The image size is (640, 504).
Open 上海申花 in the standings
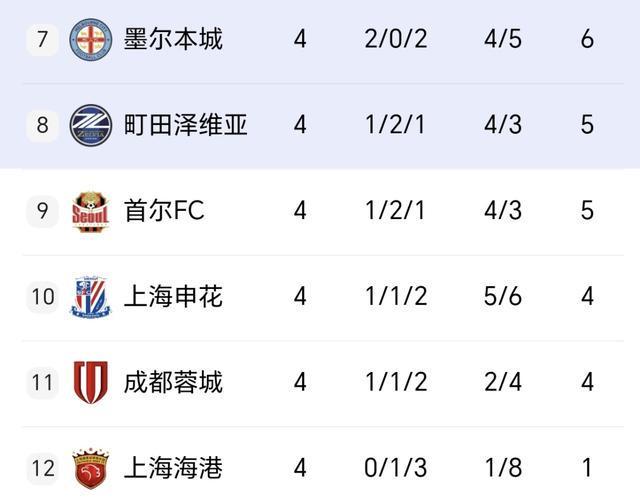[x=173, y=297]
